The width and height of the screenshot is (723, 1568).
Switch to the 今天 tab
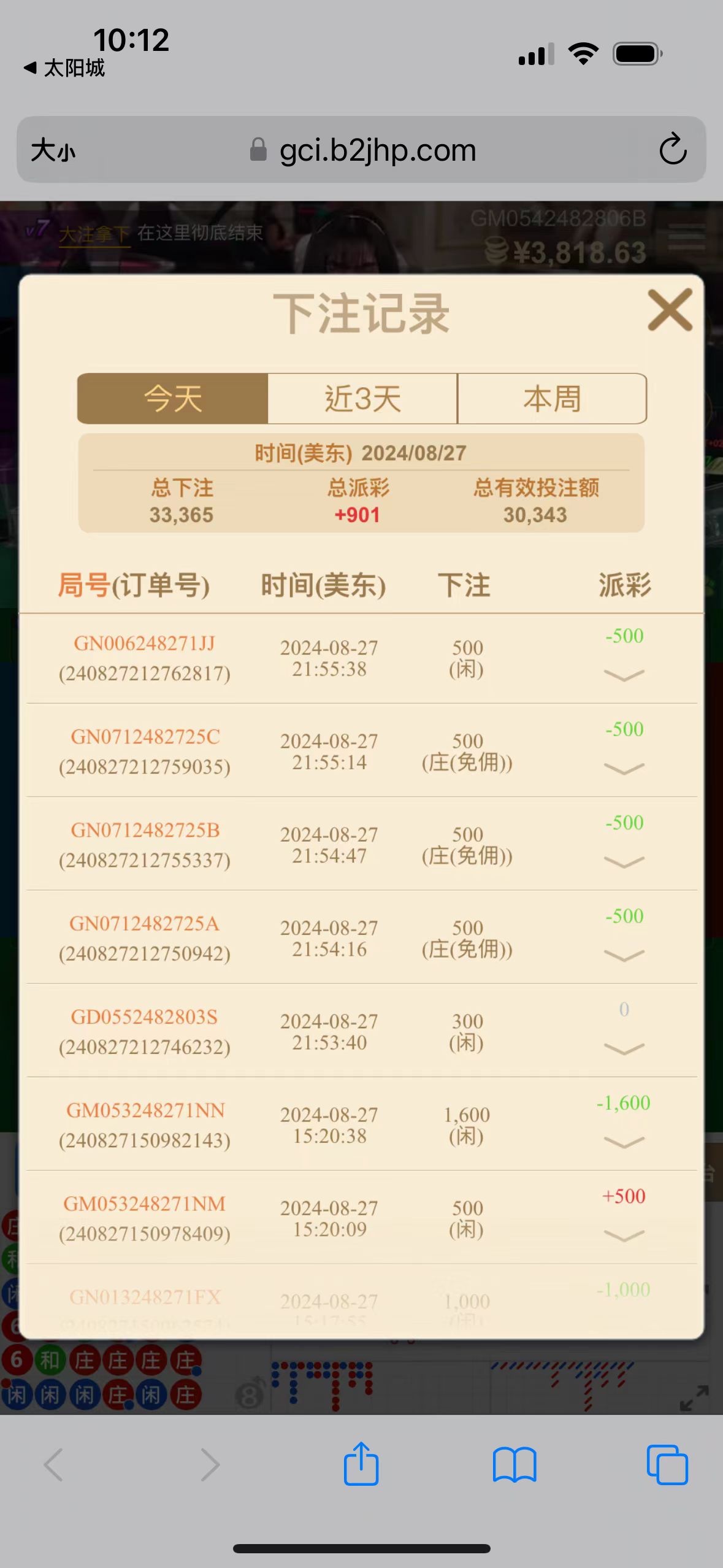[173, 399]
